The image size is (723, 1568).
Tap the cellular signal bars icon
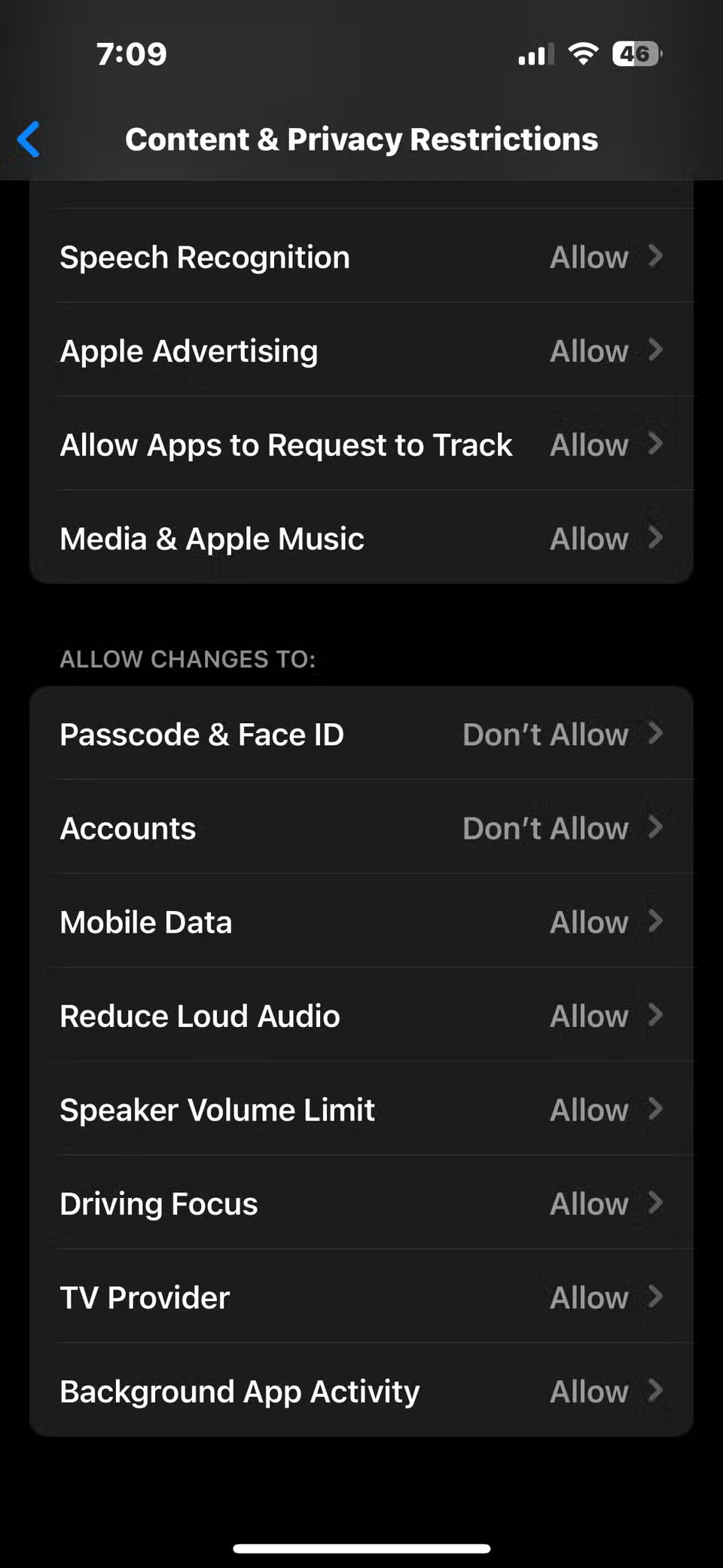[x=535, y=53]
